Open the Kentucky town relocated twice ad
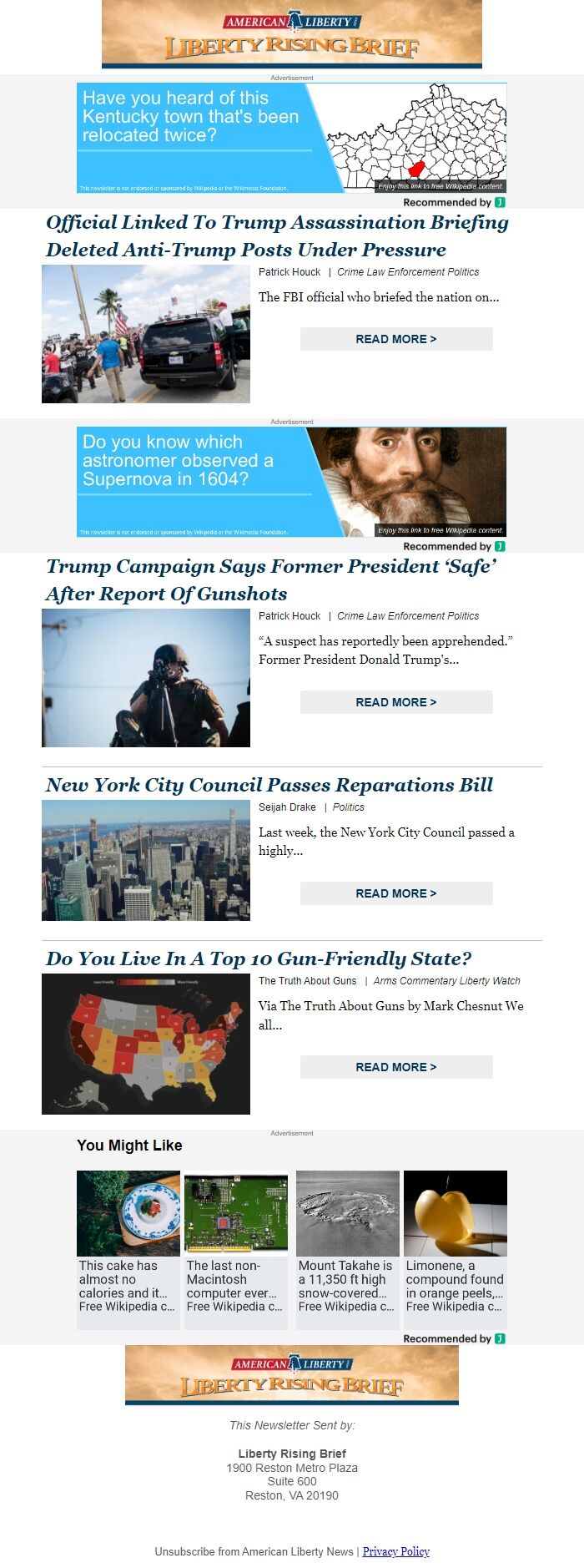Screen dimensions: 584x1568 point(291,138)
